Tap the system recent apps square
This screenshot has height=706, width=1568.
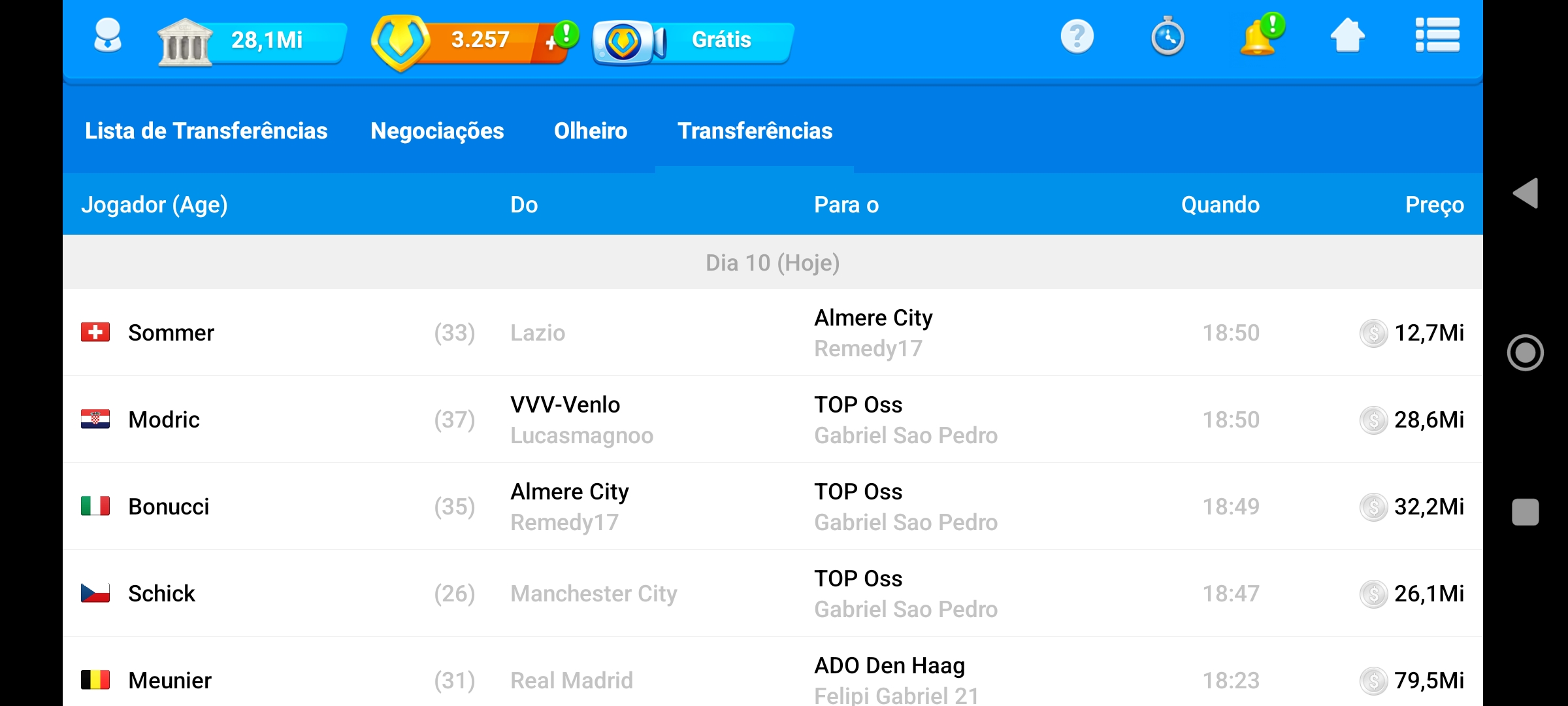tap(1526, 512)
